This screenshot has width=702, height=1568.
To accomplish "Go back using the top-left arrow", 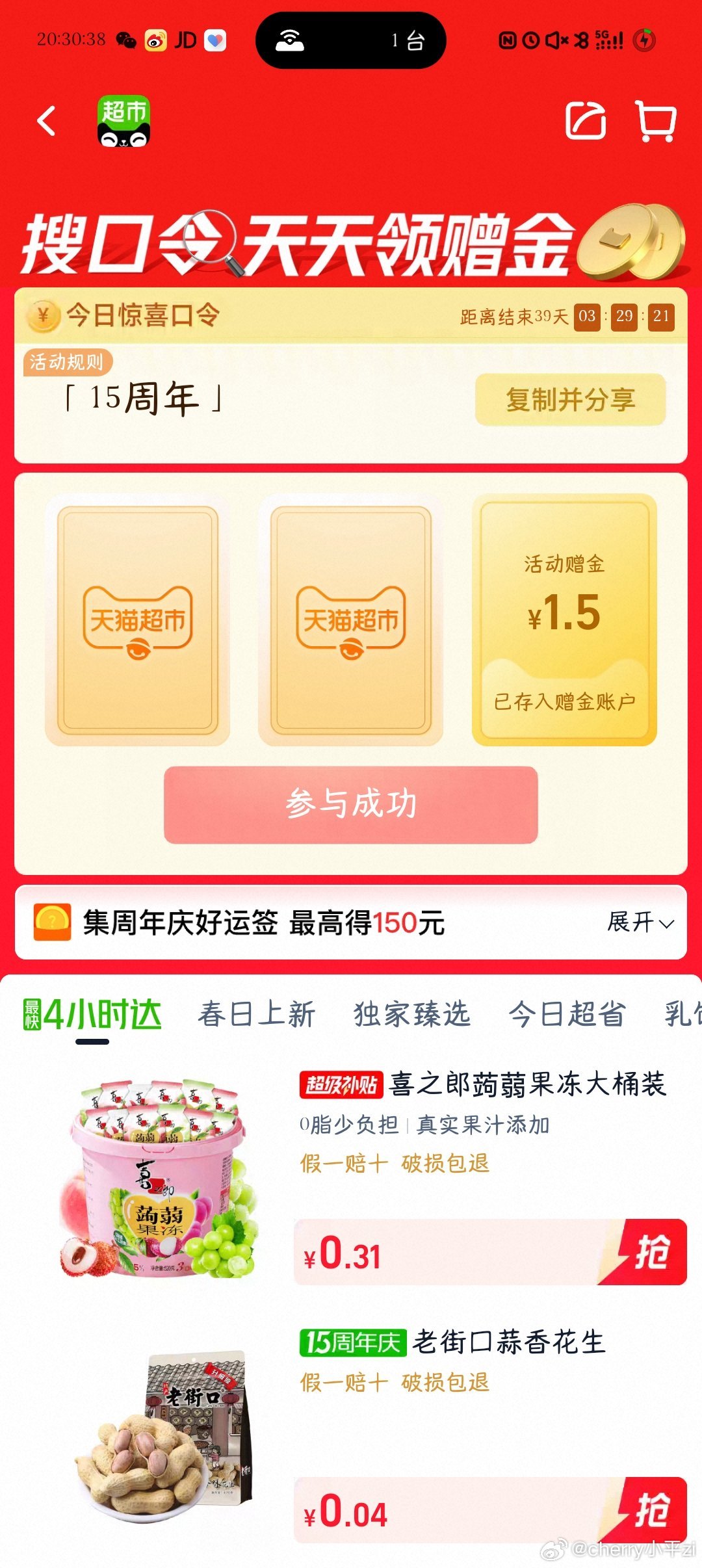I will (46, 121).
